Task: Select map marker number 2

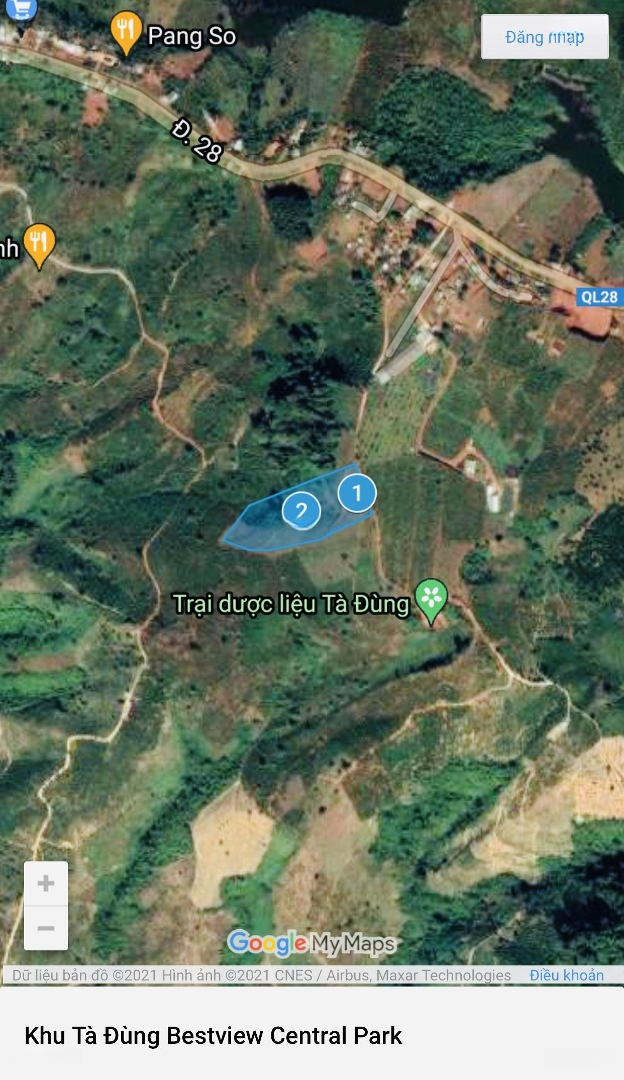Action: (301, 511)
